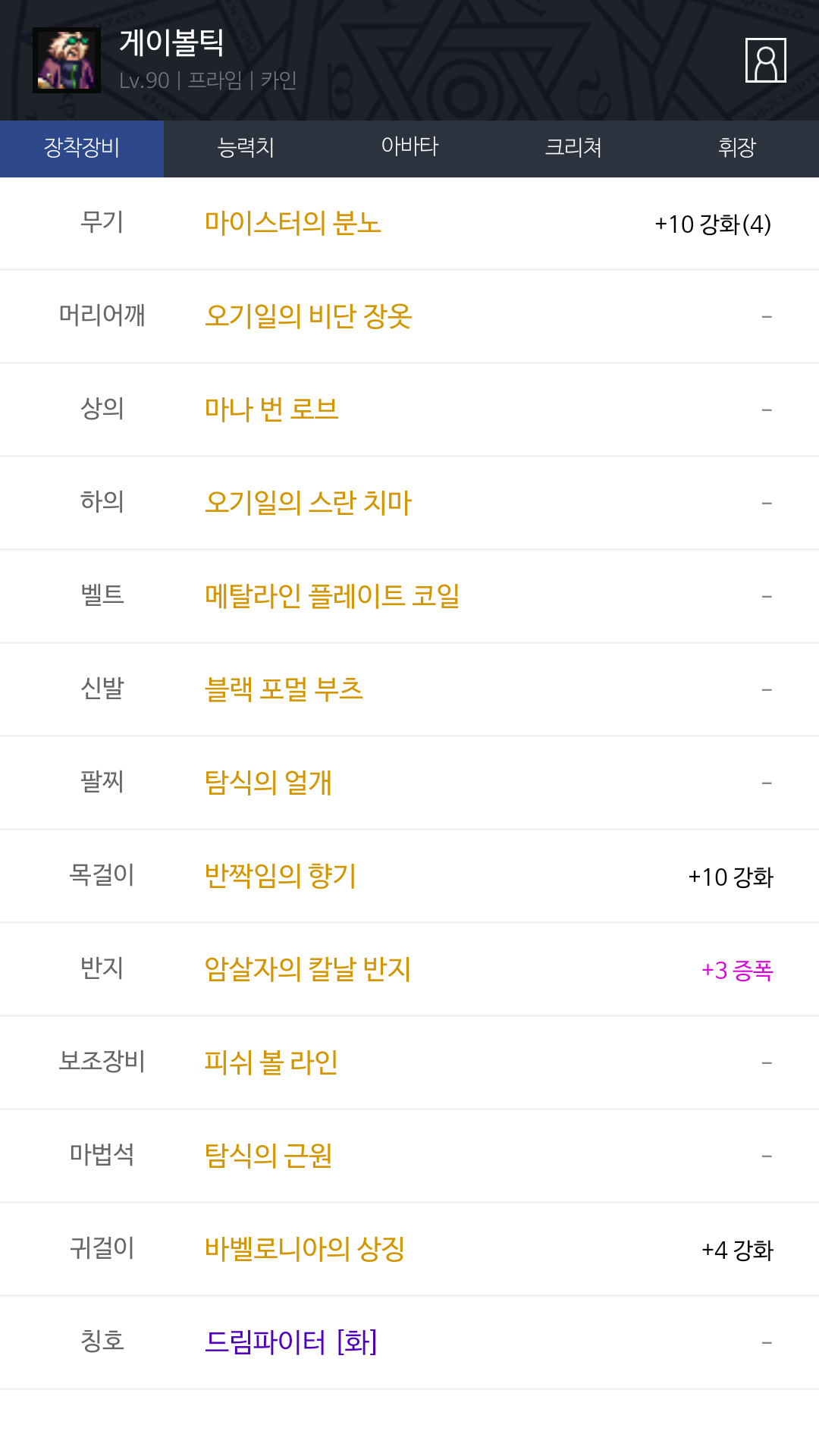Open the profile icon in the header

tap(765, 60)
